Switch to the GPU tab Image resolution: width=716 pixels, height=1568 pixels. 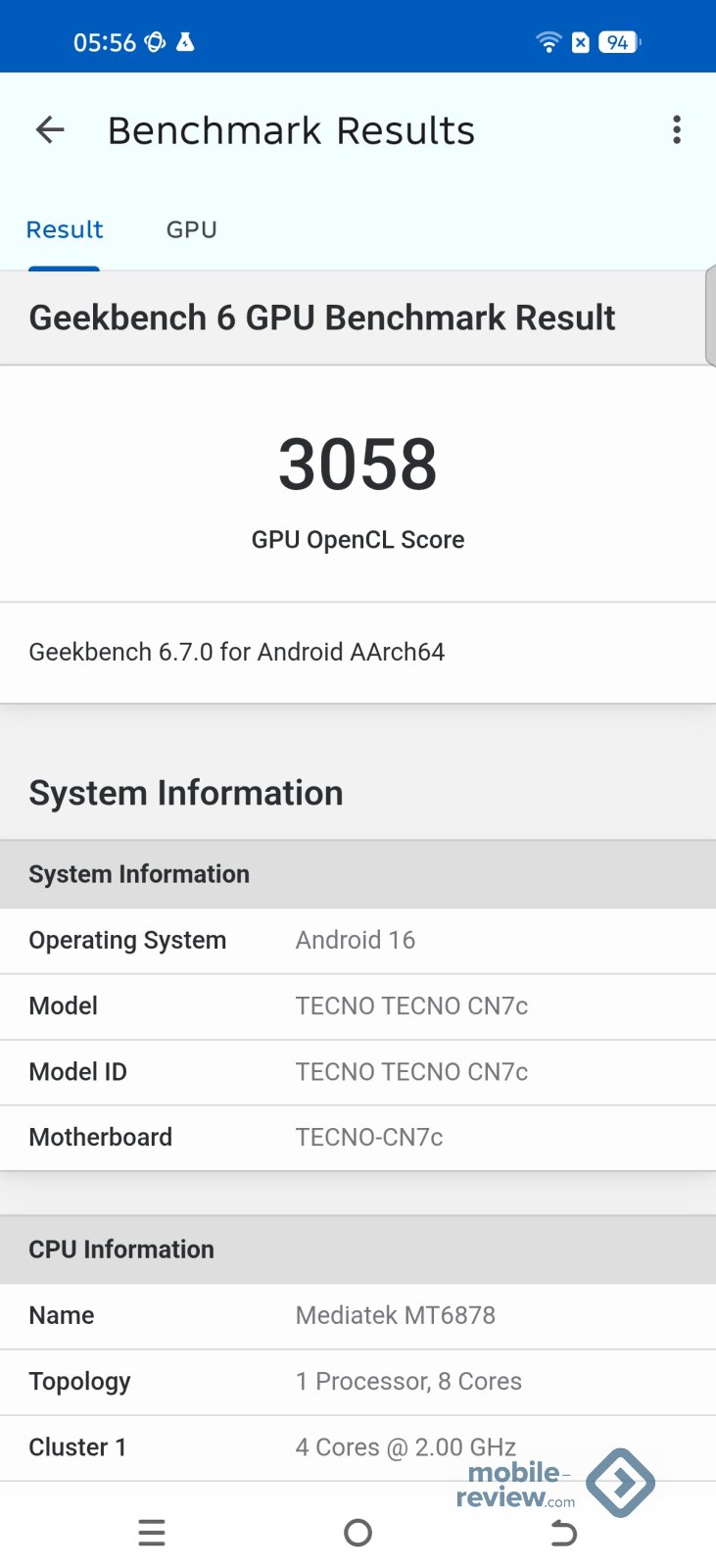191,229
